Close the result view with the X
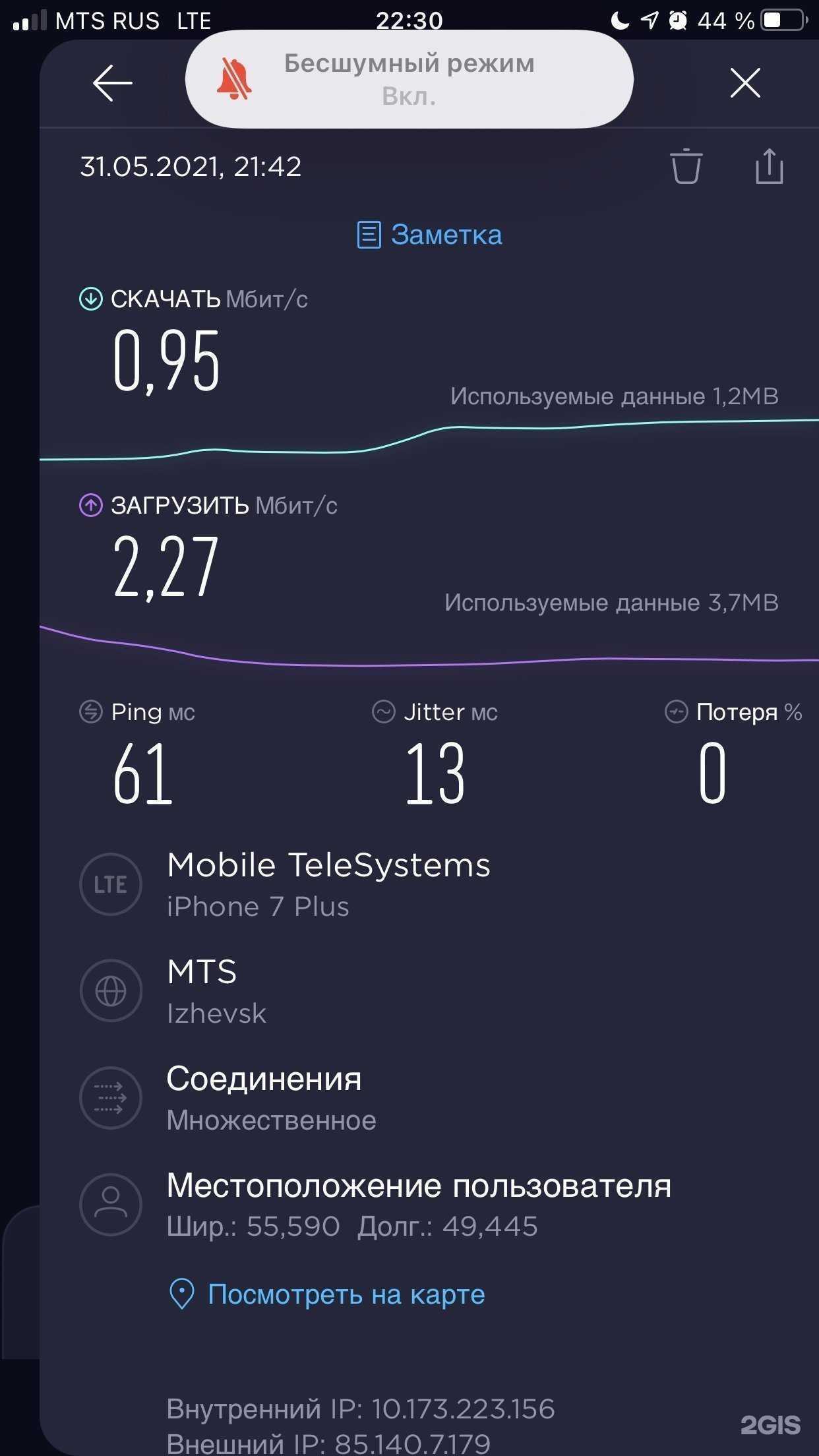The image size is (819, 1456). coord(744,83)
